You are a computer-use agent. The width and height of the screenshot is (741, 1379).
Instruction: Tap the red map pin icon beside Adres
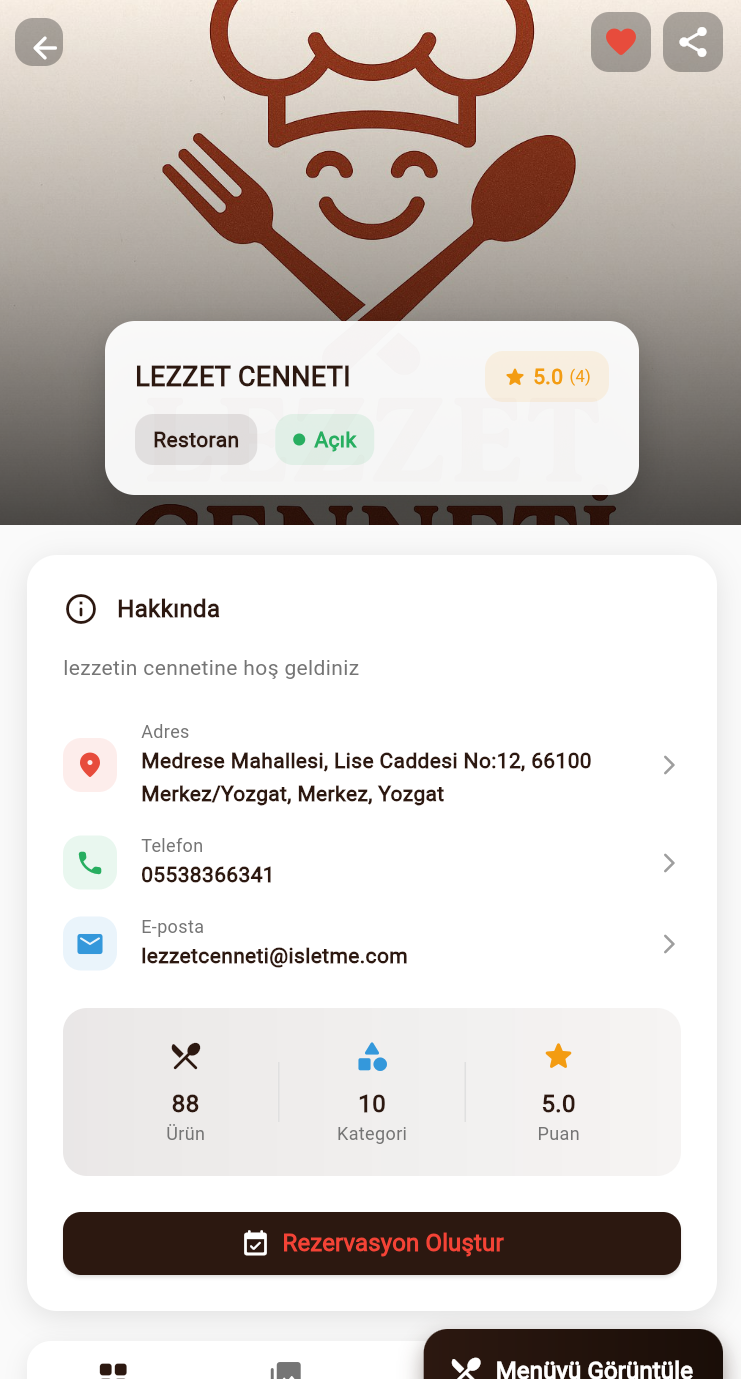[90, 764]
